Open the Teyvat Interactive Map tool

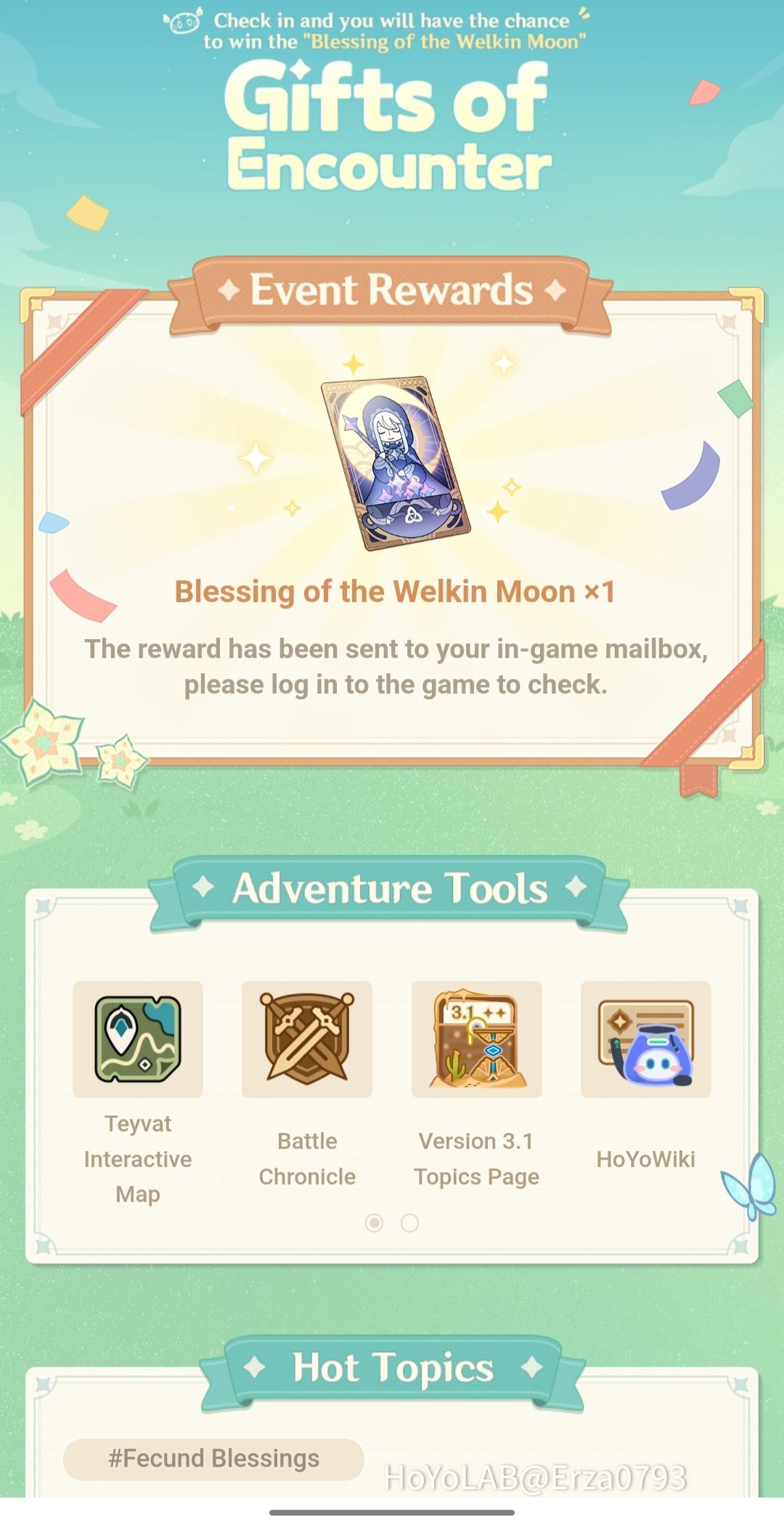tap(138, 1039)
